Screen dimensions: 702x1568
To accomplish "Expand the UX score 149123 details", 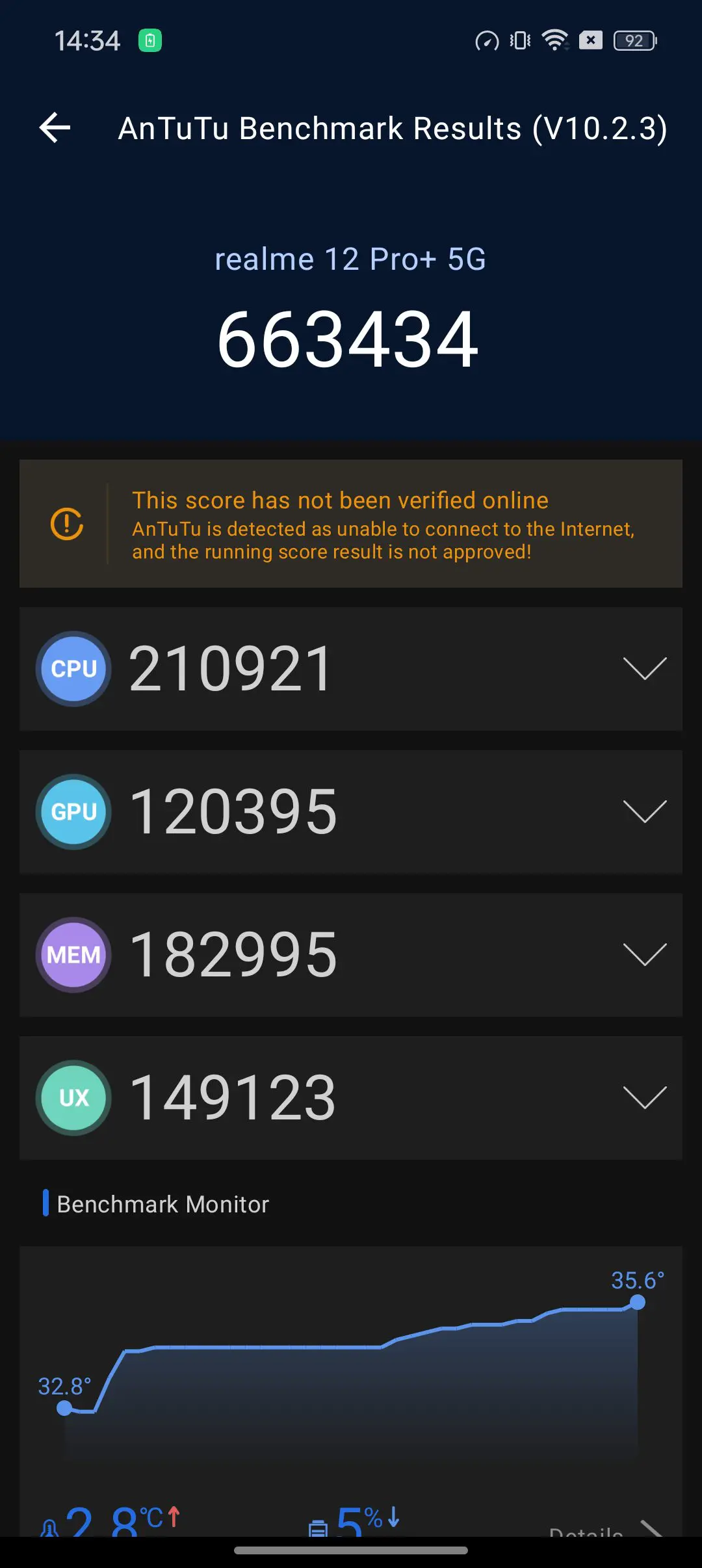I will point(351,1098).
